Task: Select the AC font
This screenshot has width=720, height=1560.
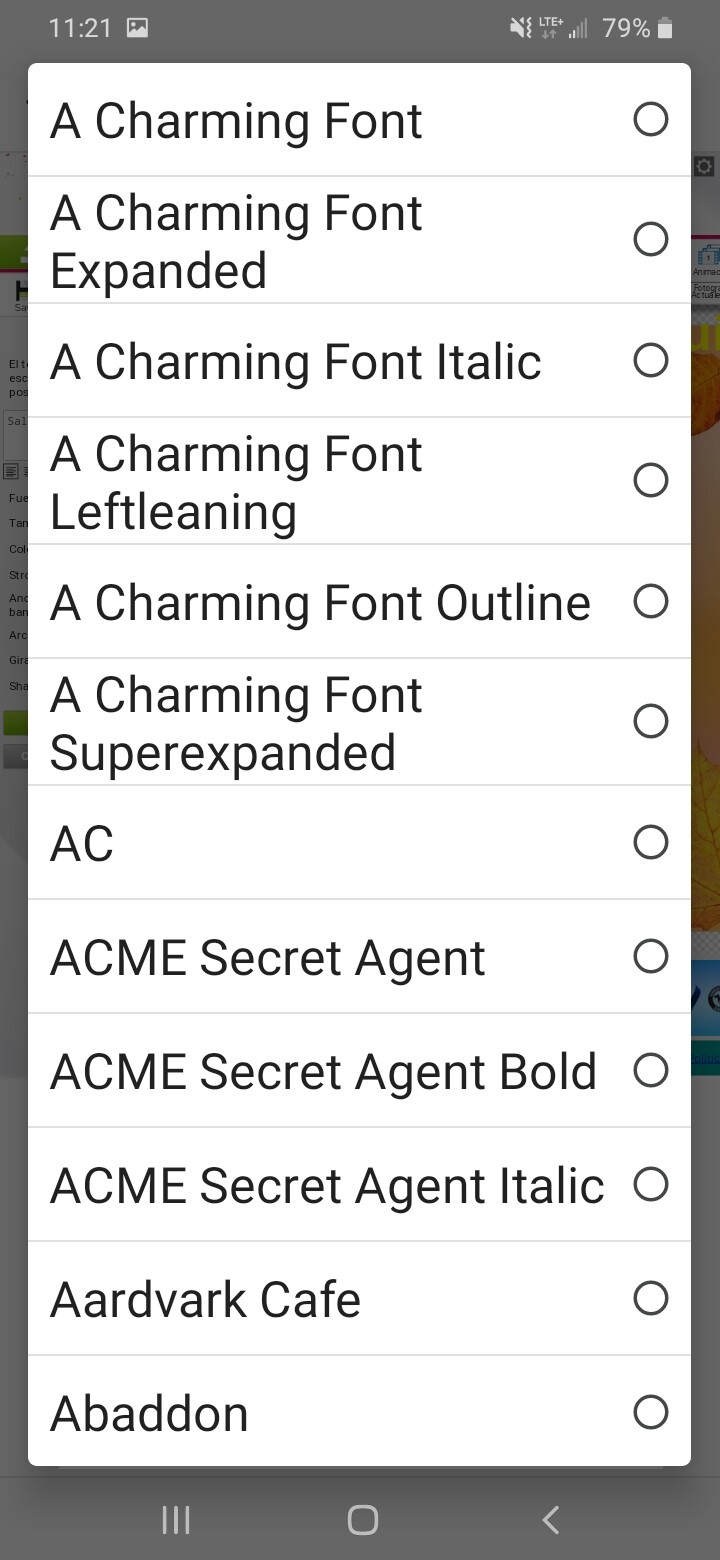Action: [358, 843]
